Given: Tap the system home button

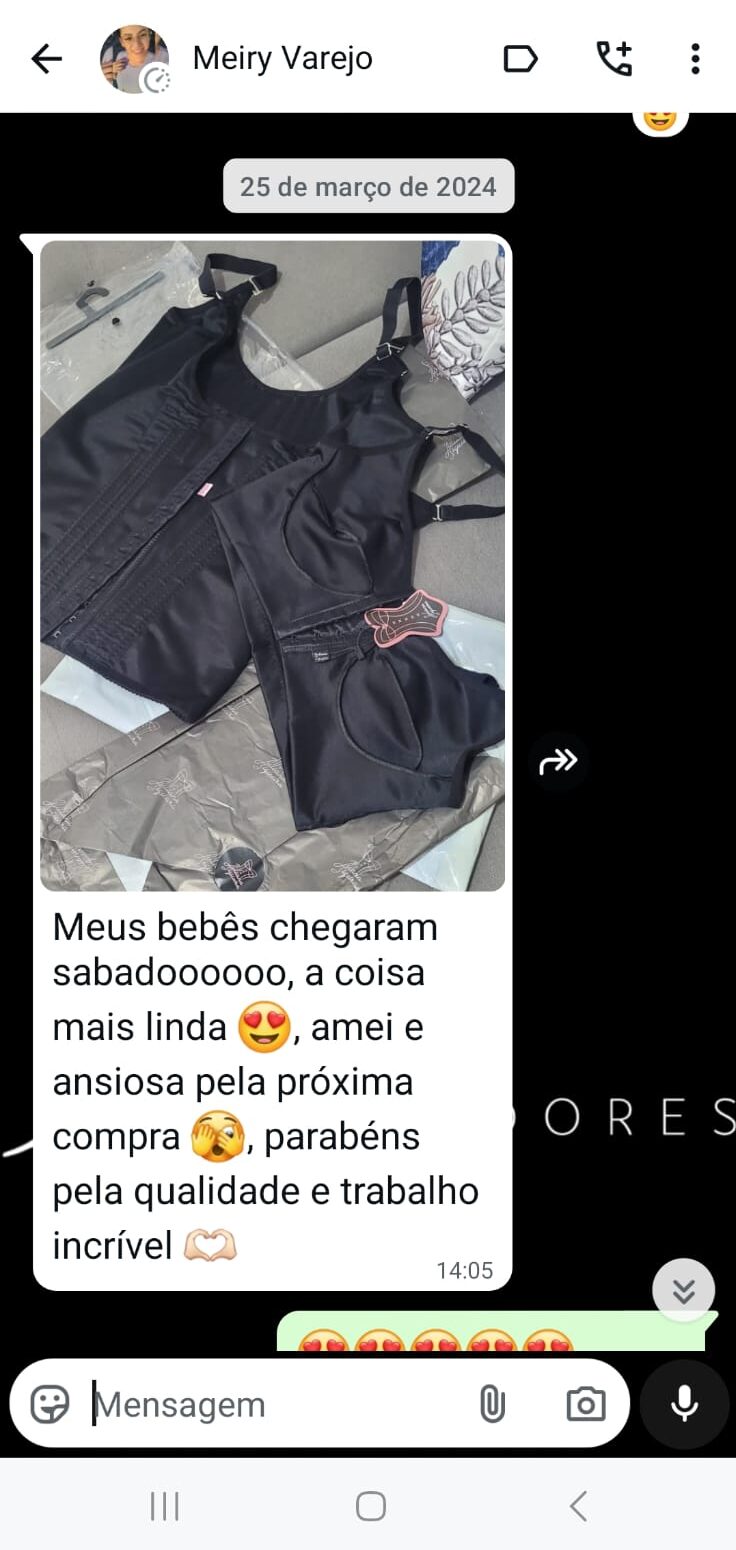Looking at the screenshot, I should click(x=370, y=1505).
